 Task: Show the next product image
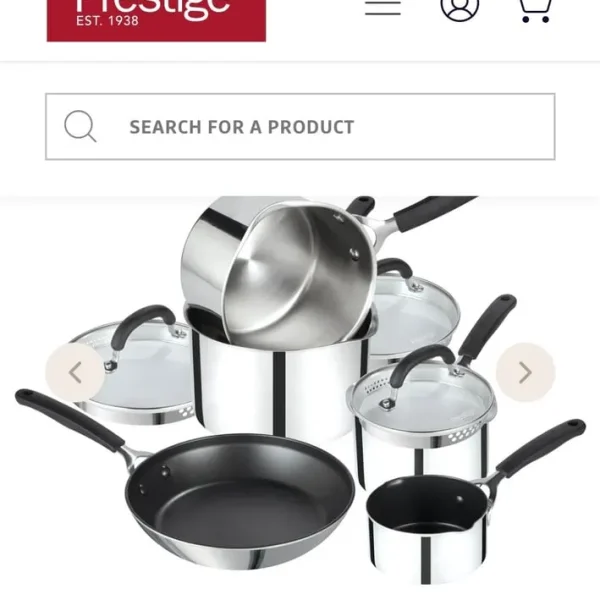[x=525, y=373]
